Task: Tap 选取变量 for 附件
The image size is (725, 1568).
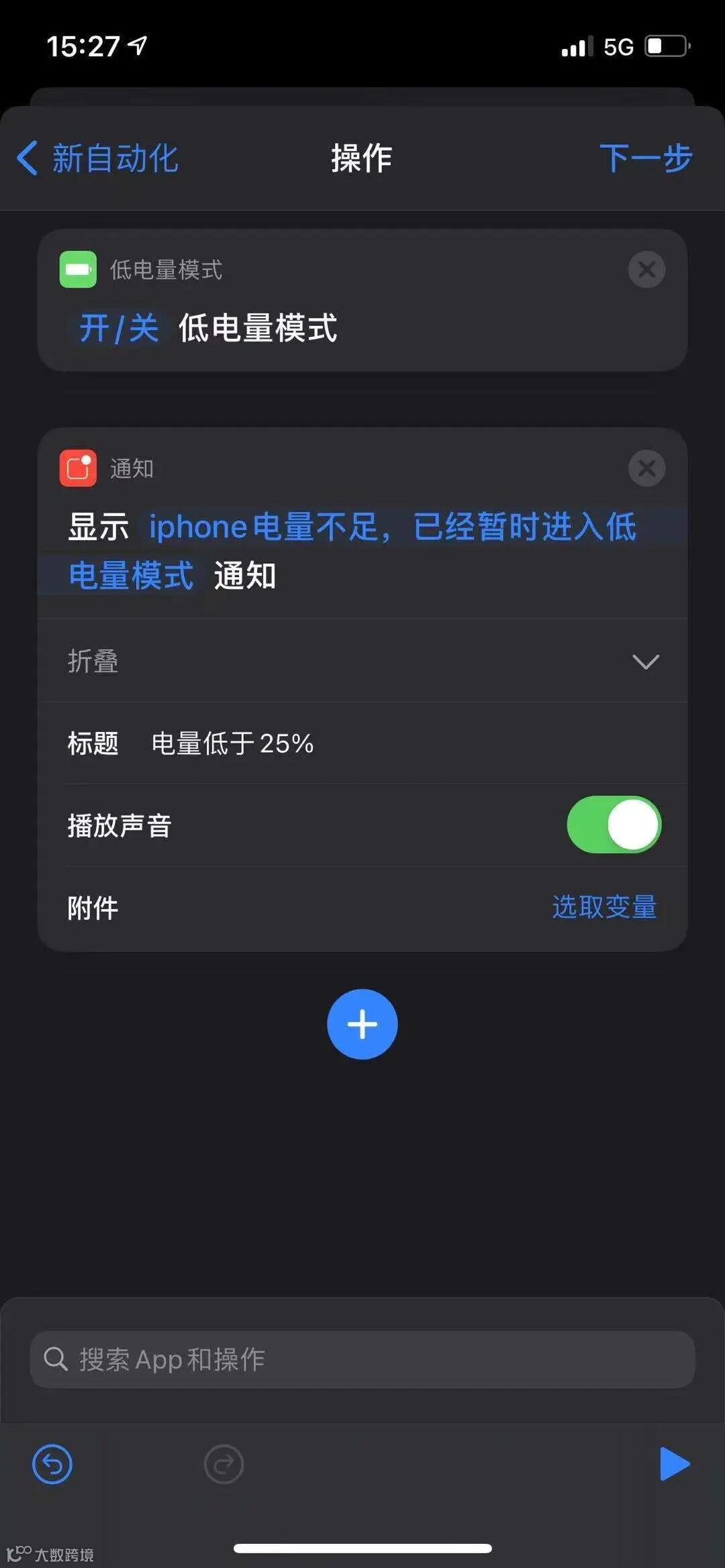Action: (603, 907)
